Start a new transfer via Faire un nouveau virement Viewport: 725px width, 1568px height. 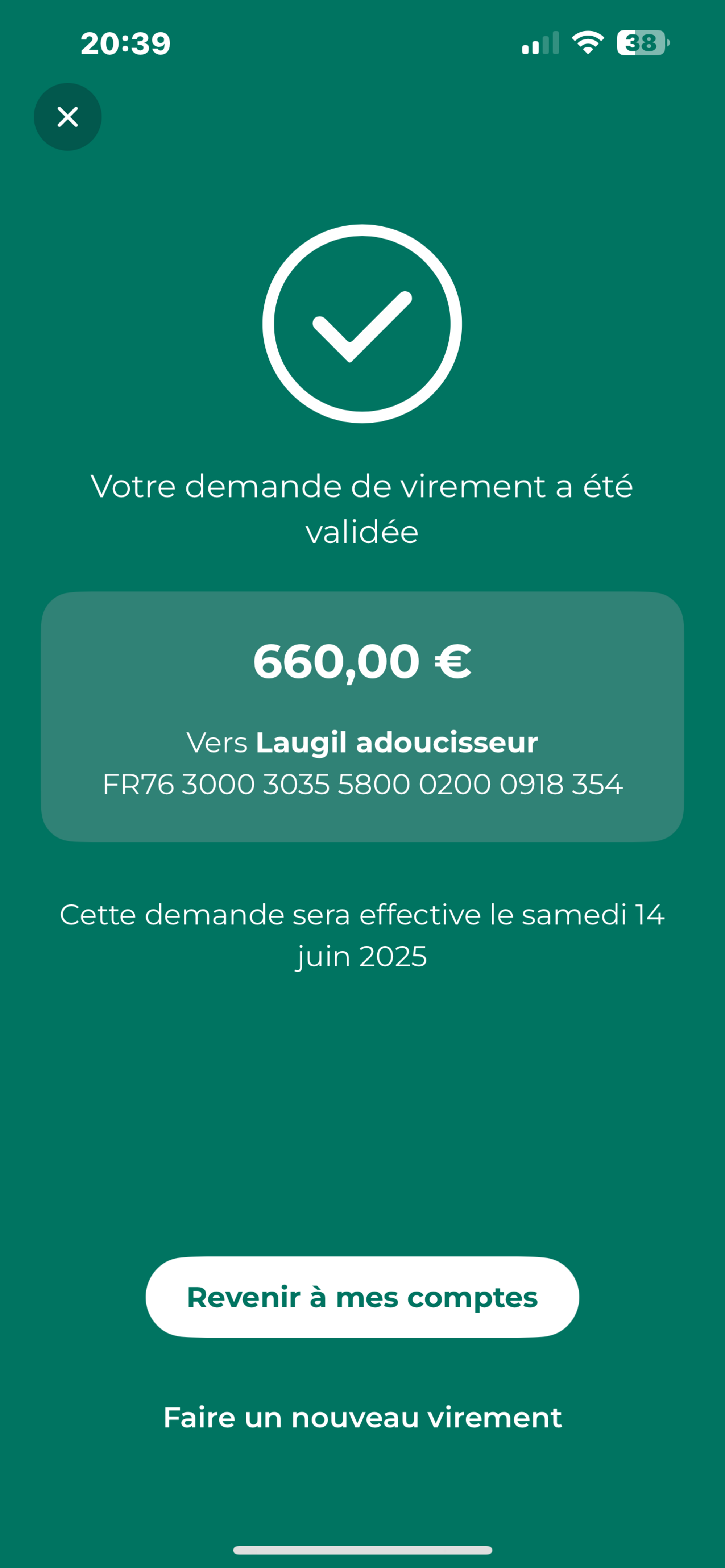pyautogui.click(x=362, y=1418)
